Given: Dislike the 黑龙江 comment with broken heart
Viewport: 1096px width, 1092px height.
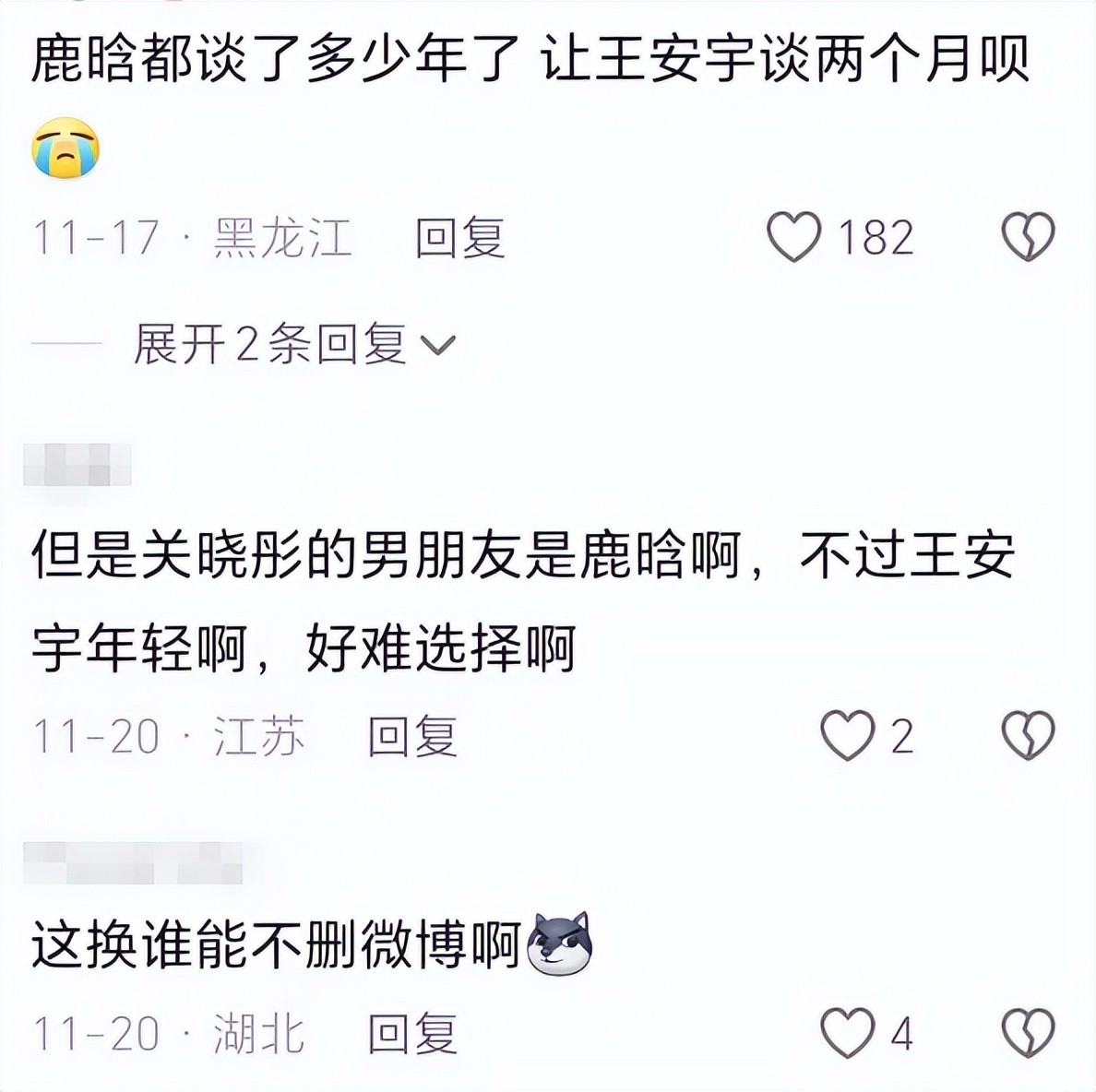Looking at the screenshot, I should click(1028, 237).
